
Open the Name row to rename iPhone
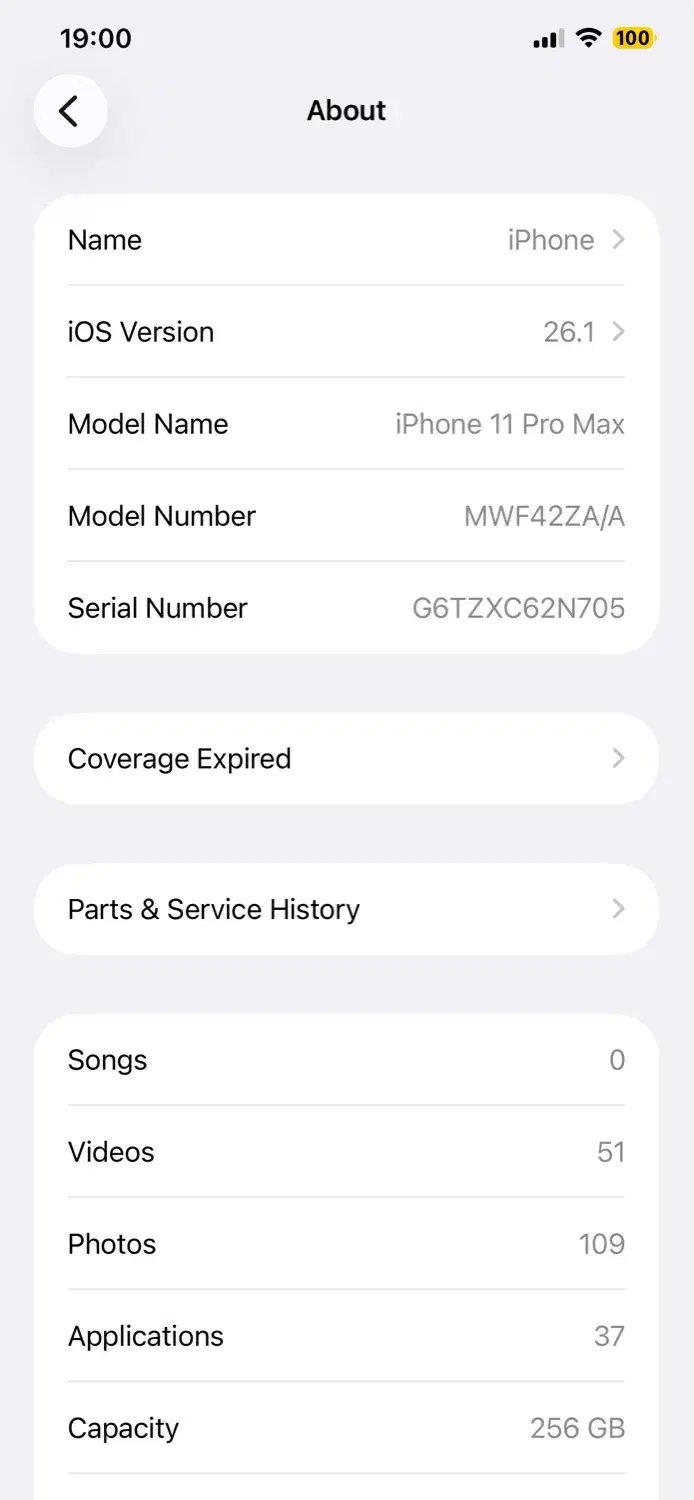click(x=346, y=240)
